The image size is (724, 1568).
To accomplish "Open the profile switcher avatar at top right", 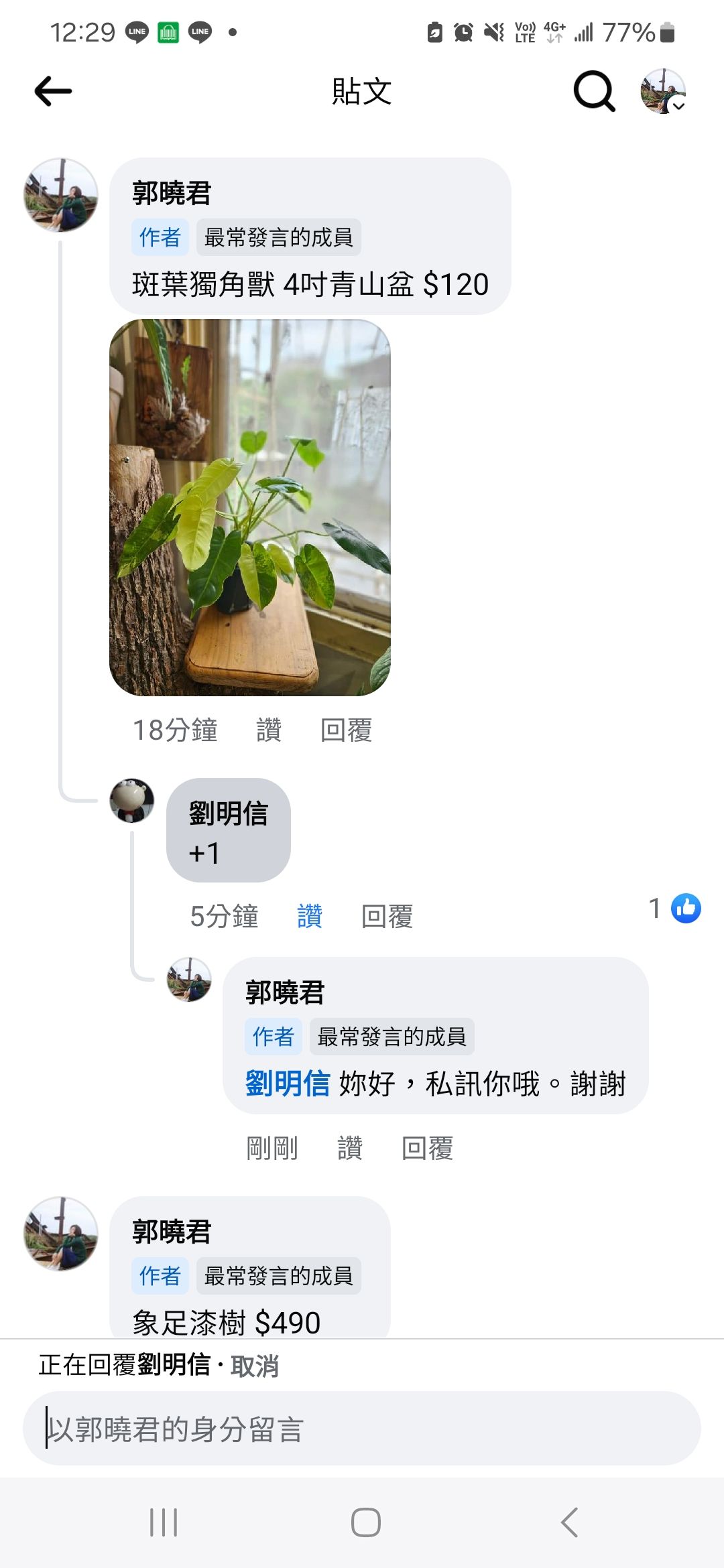I will [662, 91].
